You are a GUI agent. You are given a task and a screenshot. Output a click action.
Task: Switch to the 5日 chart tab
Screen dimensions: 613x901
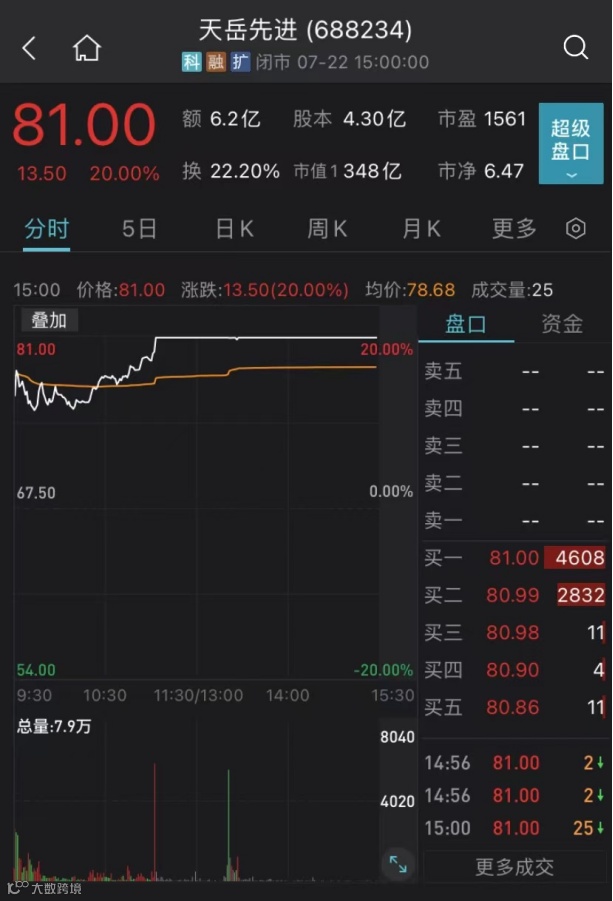pyautogui.click(x=140, y=228)
